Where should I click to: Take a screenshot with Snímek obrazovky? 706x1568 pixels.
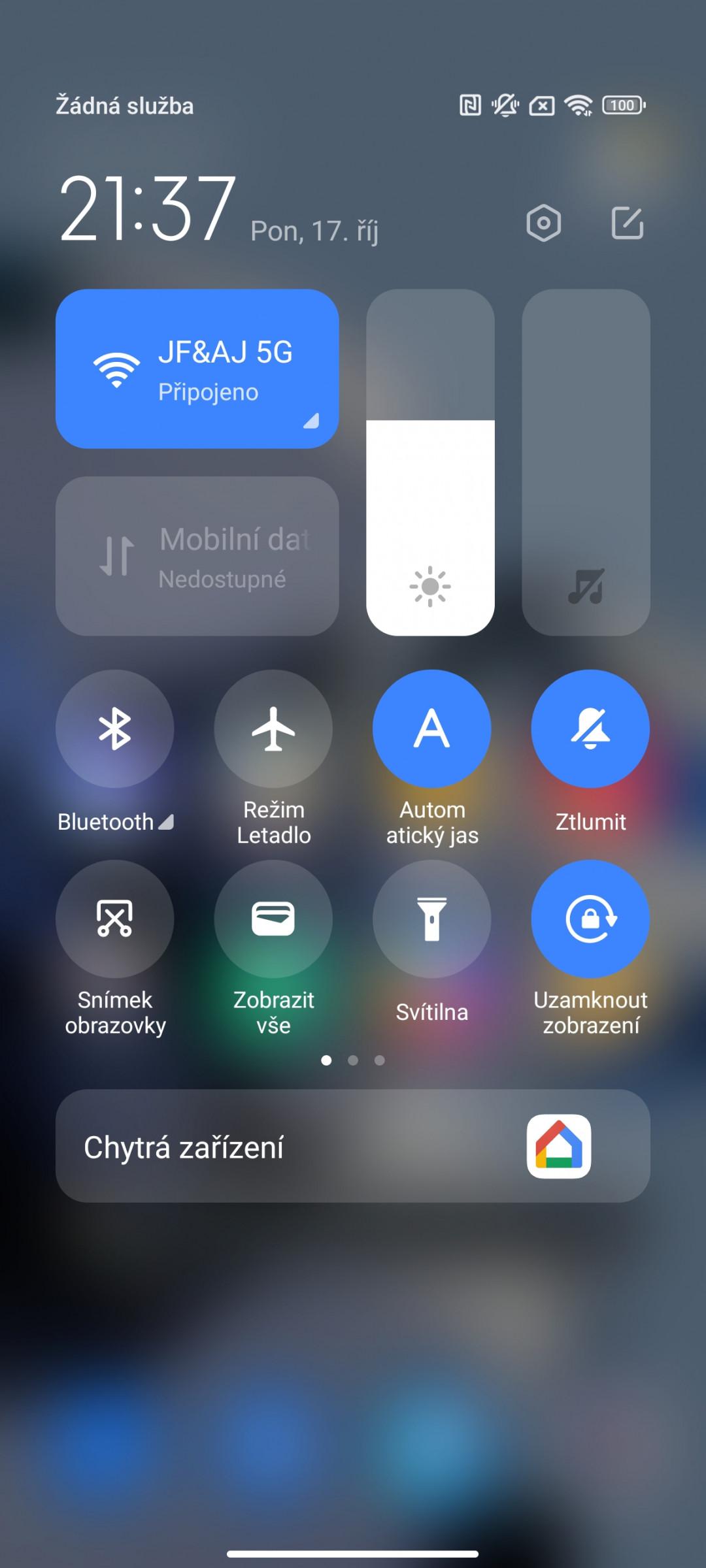[115, 919]
